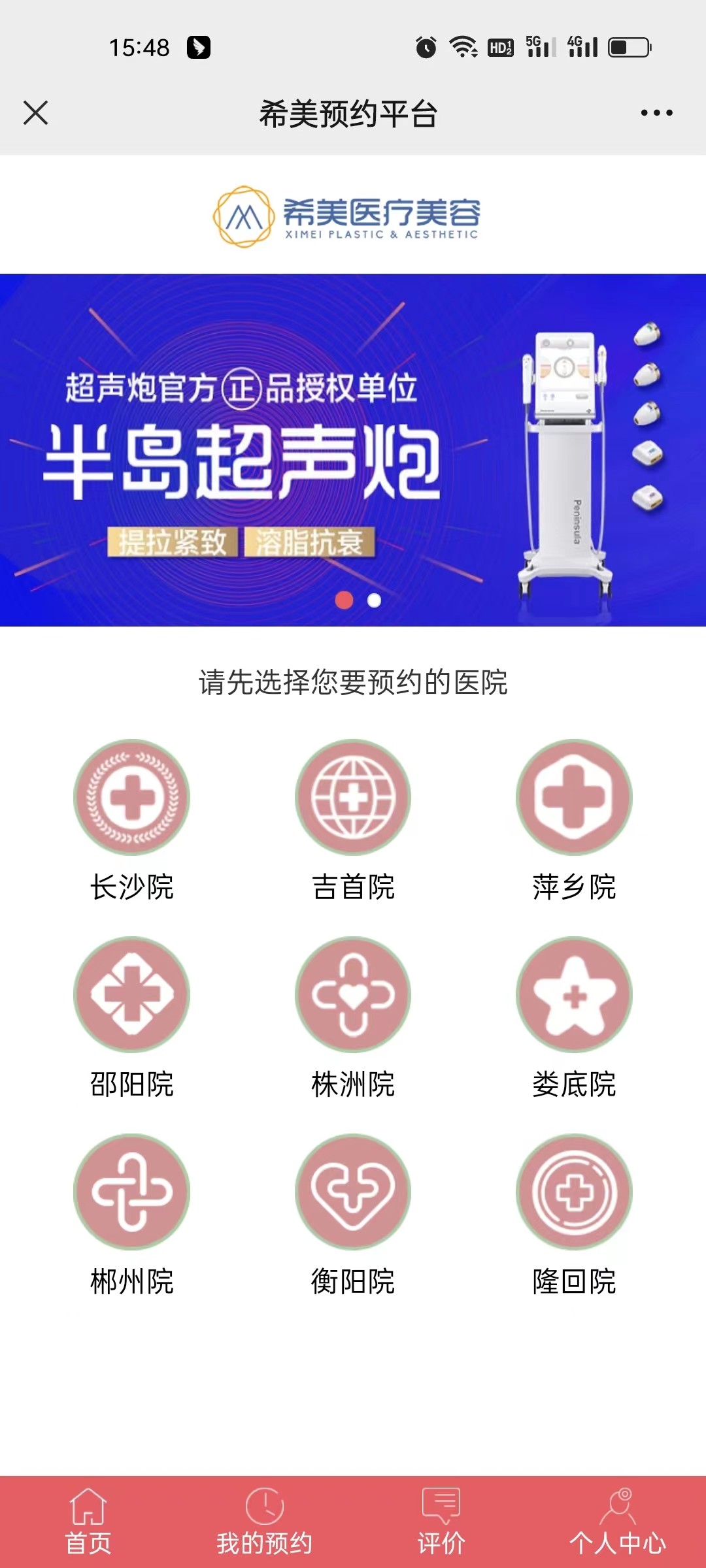Close the 希美预约平台 page

point(35,112)
